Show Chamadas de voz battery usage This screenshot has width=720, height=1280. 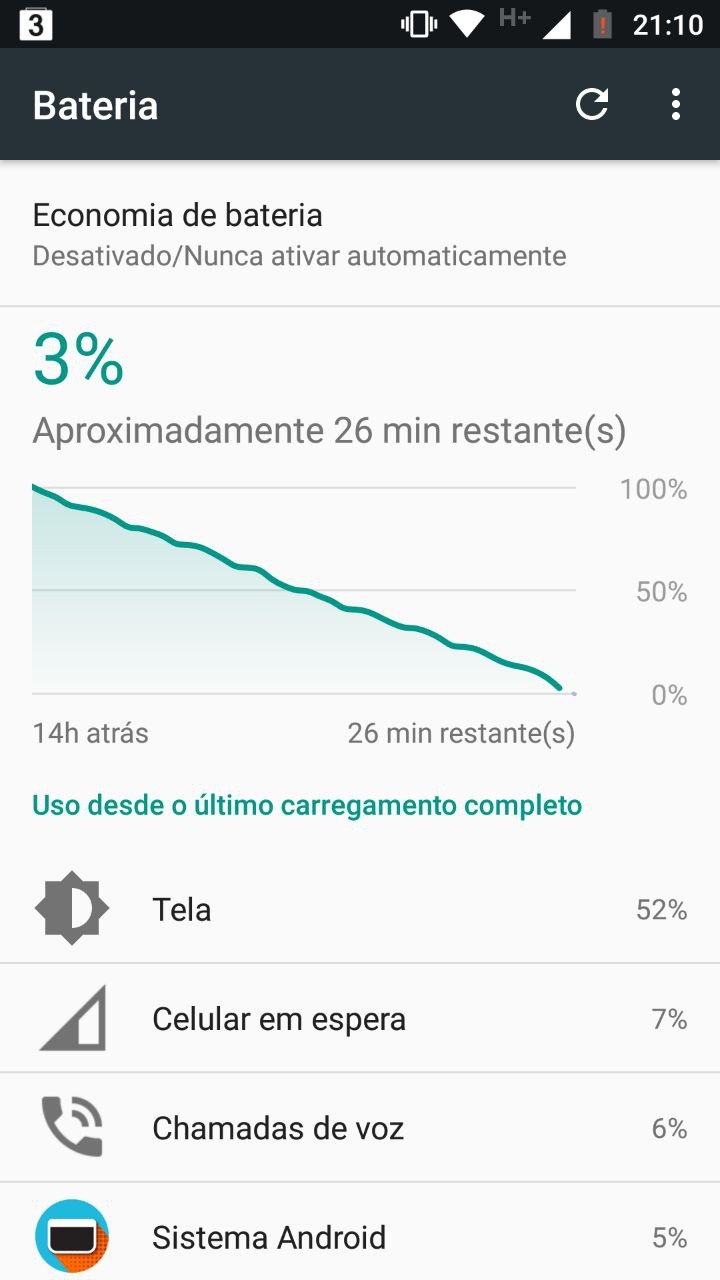[x=360, y=1128]
